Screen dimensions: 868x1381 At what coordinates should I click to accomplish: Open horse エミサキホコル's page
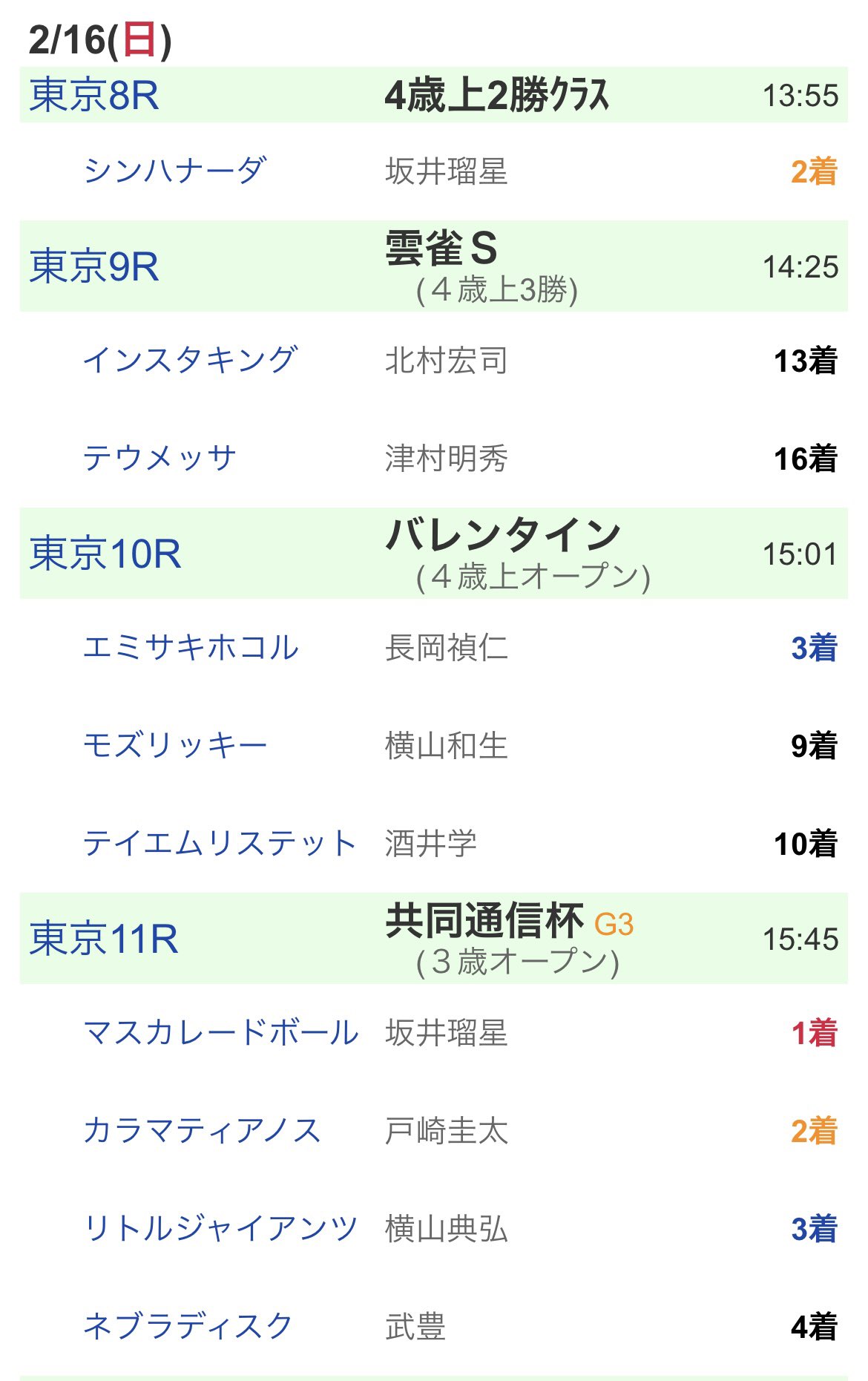[191, 647]
